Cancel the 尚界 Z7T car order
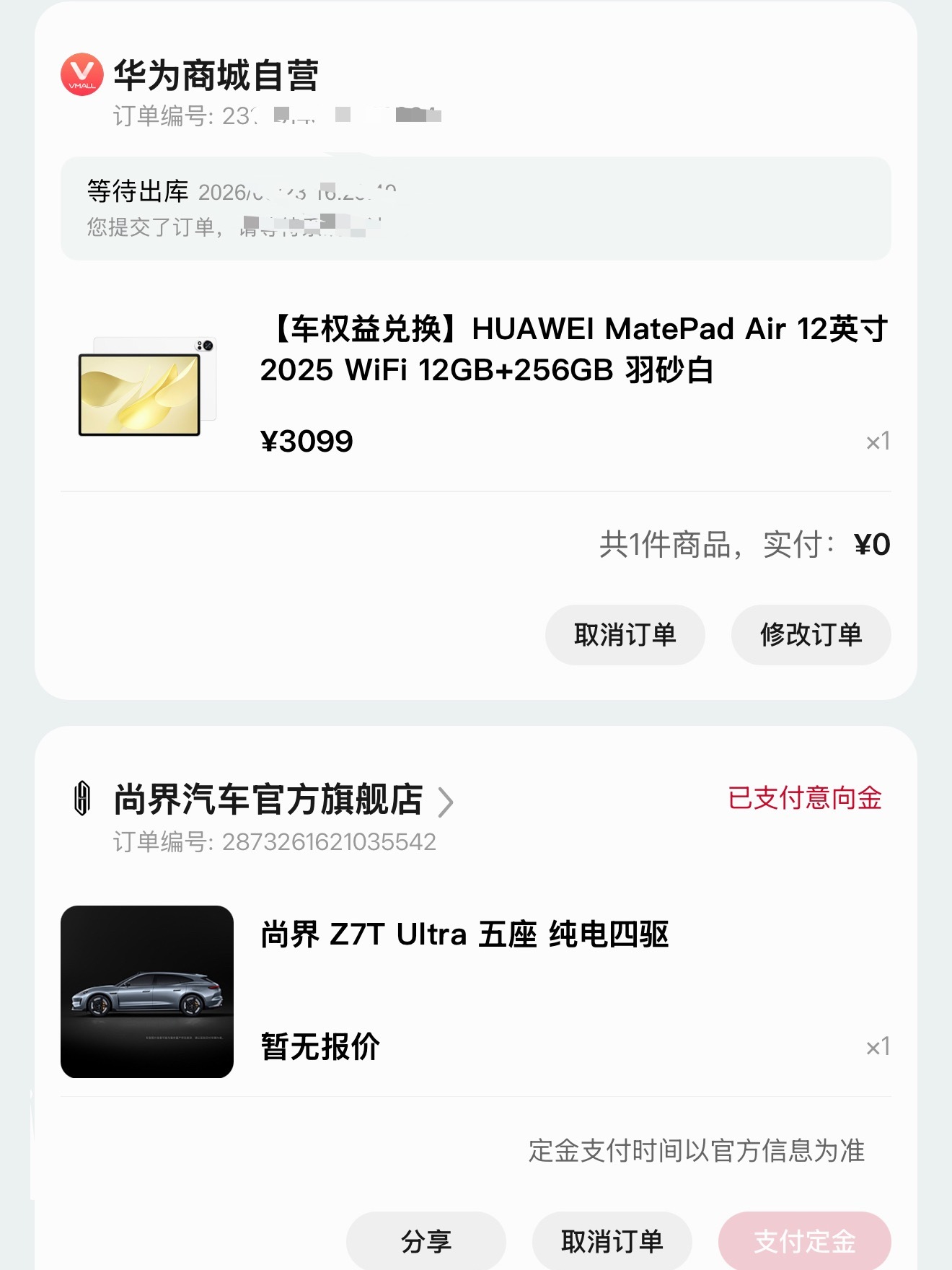 (610, 1240)
